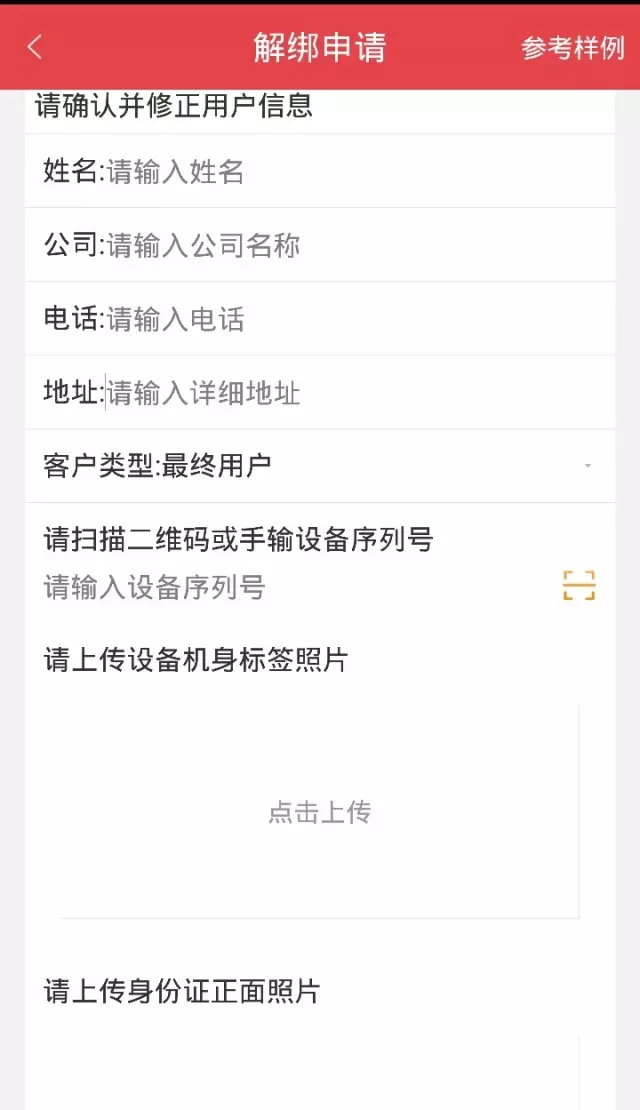This screenshot has height=1110, width=640.
Task: Open the 参考样例 reference sample
Action: (x=572, y=48)
